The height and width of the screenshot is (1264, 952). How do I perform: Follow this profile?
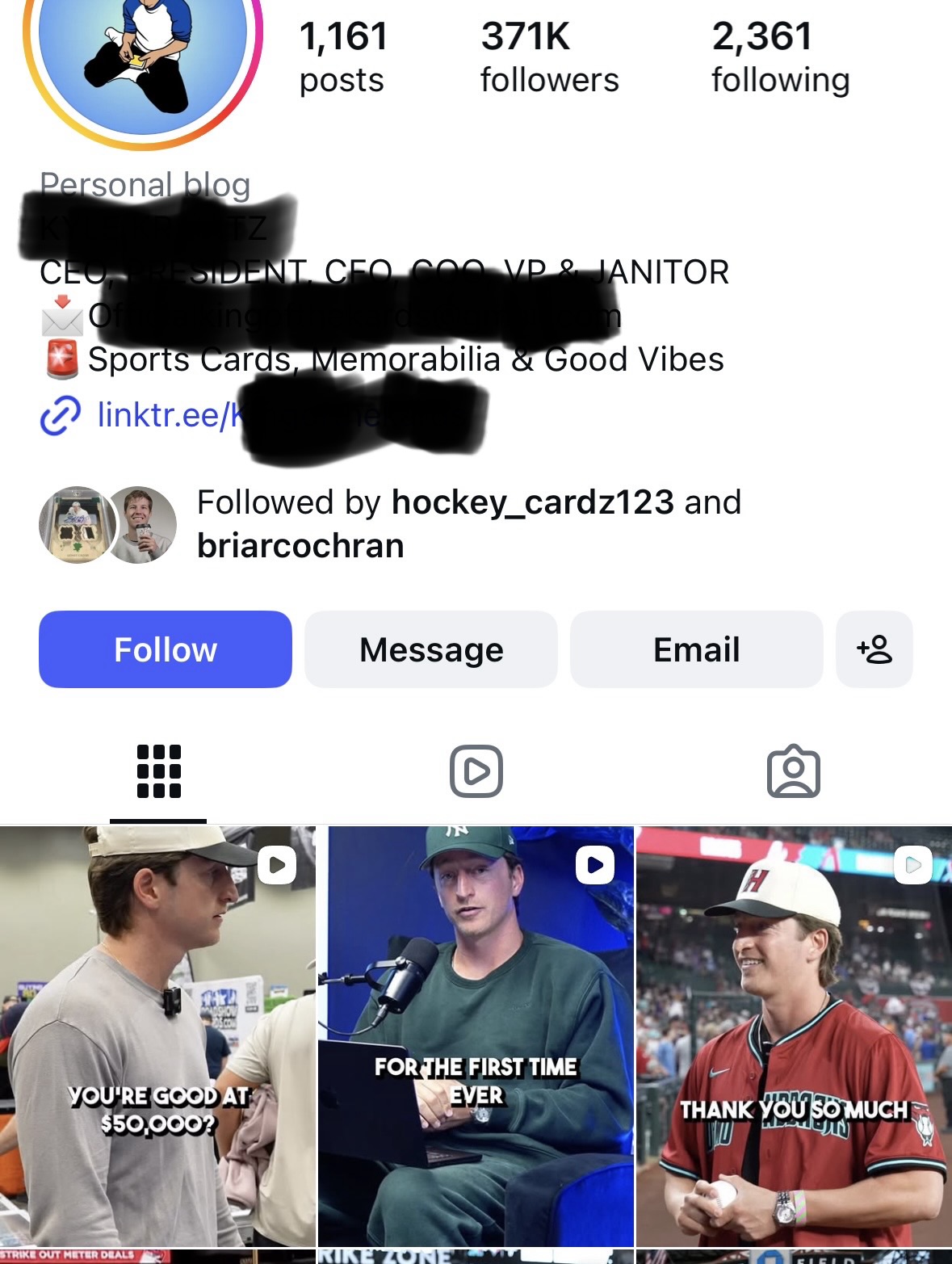click(x=165, y=649)
